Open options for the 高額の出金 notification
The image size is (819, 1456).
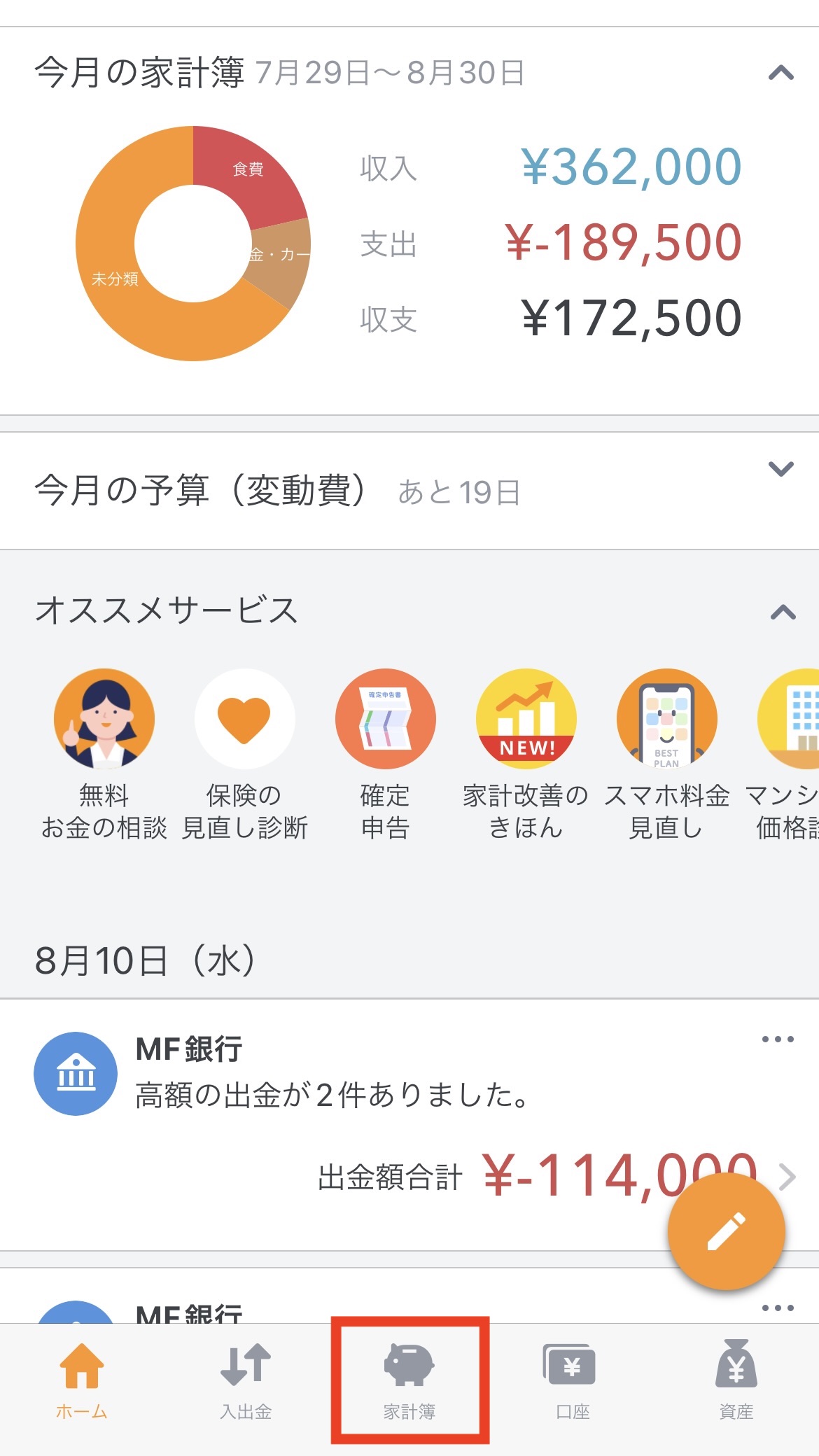pos(778,1039)
